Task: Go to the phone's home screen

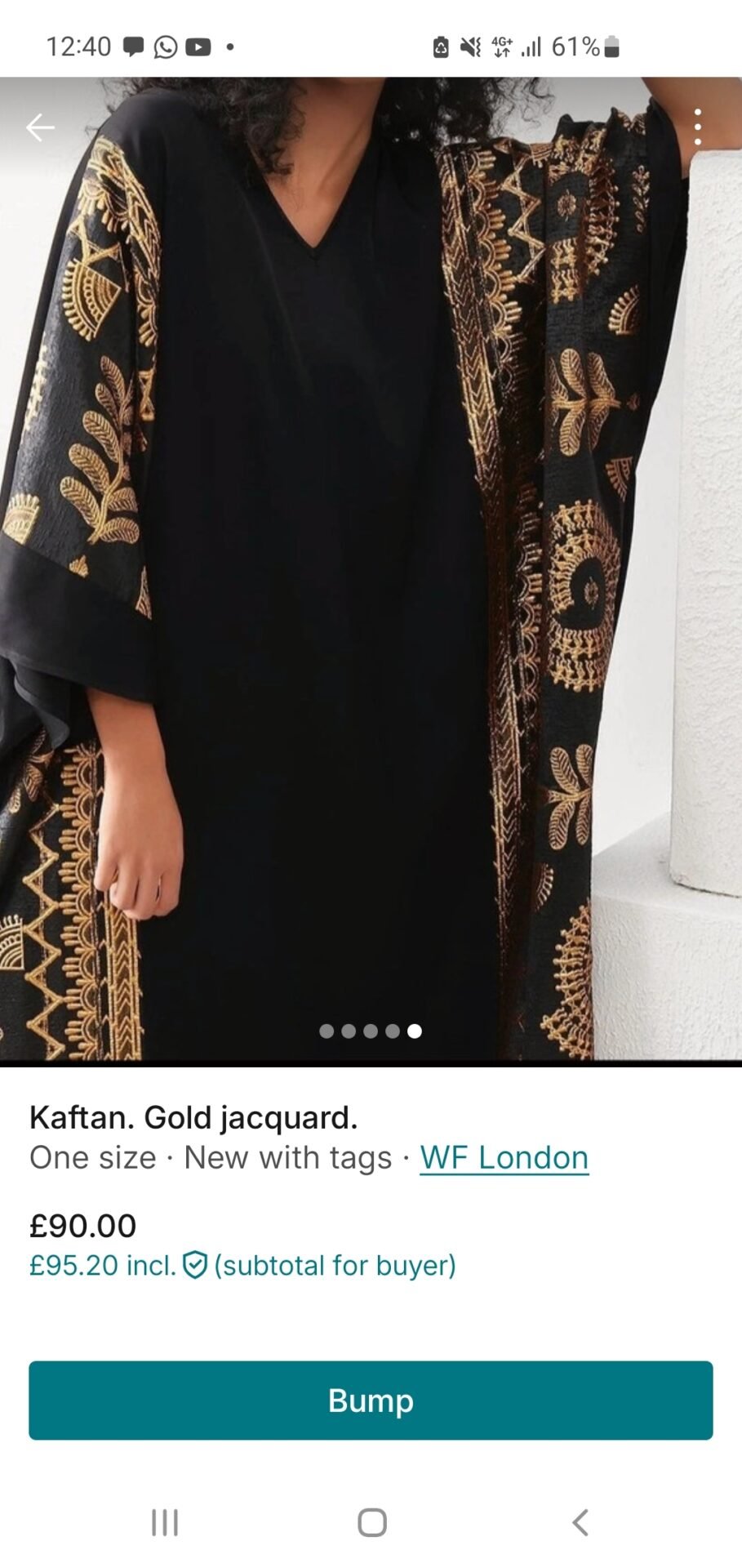Action: pos(372,1522)
